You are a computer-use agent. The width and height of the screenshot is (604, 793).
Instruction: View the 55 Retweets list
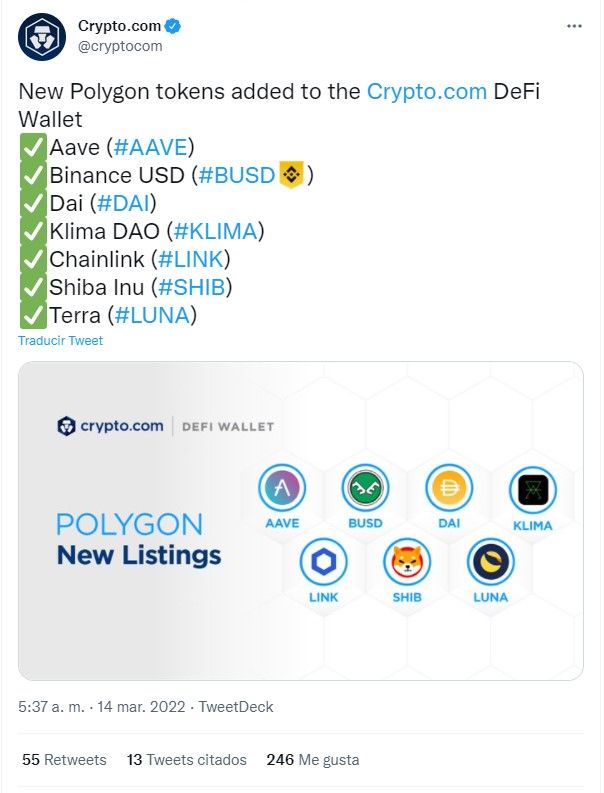(x=64, y=760)
